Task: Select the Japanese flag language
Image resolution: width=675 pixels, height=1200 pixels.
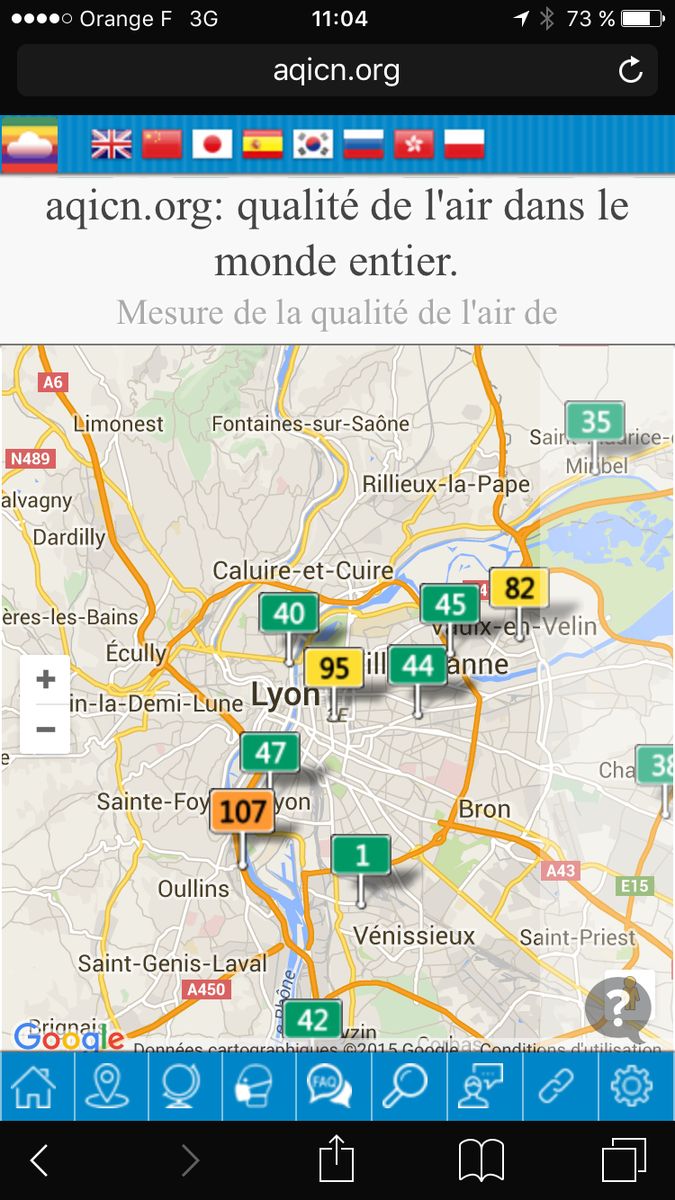Action: (212, 145)
